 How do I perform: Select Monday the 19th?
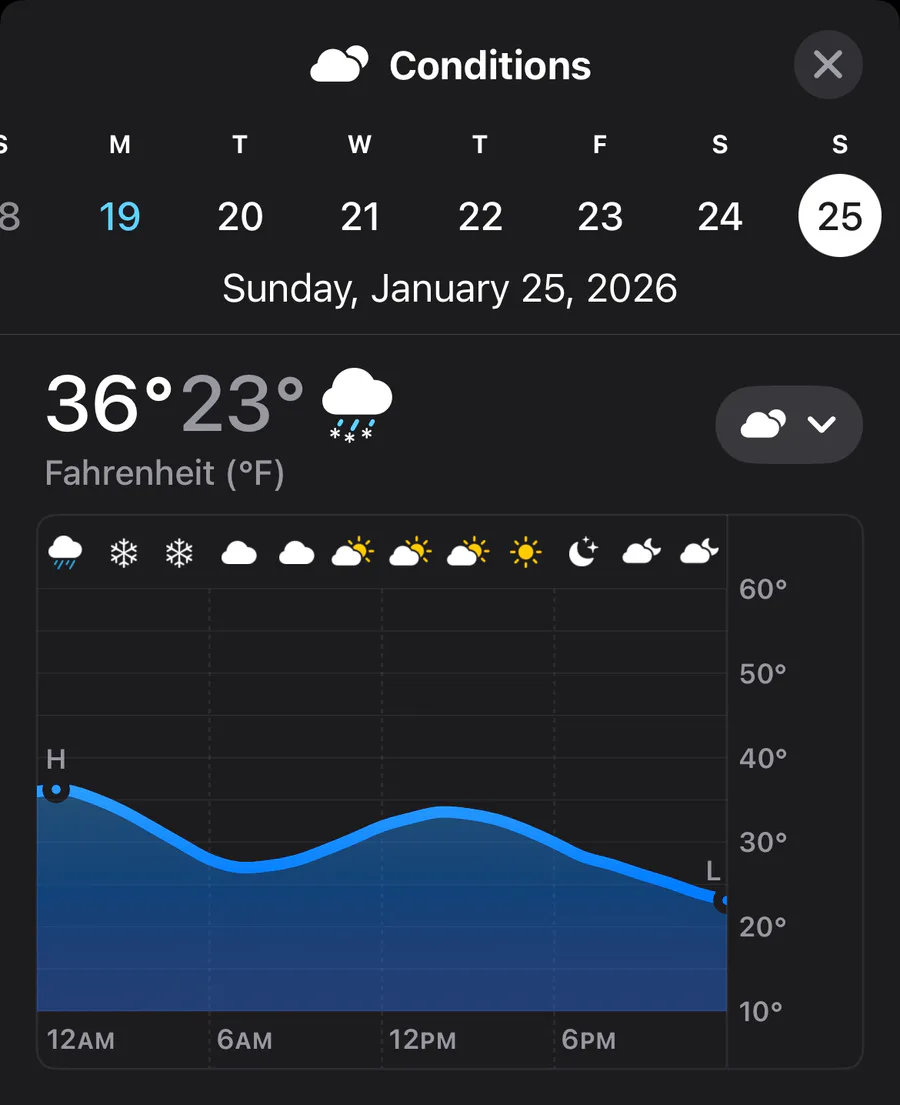tap(120, 216)
